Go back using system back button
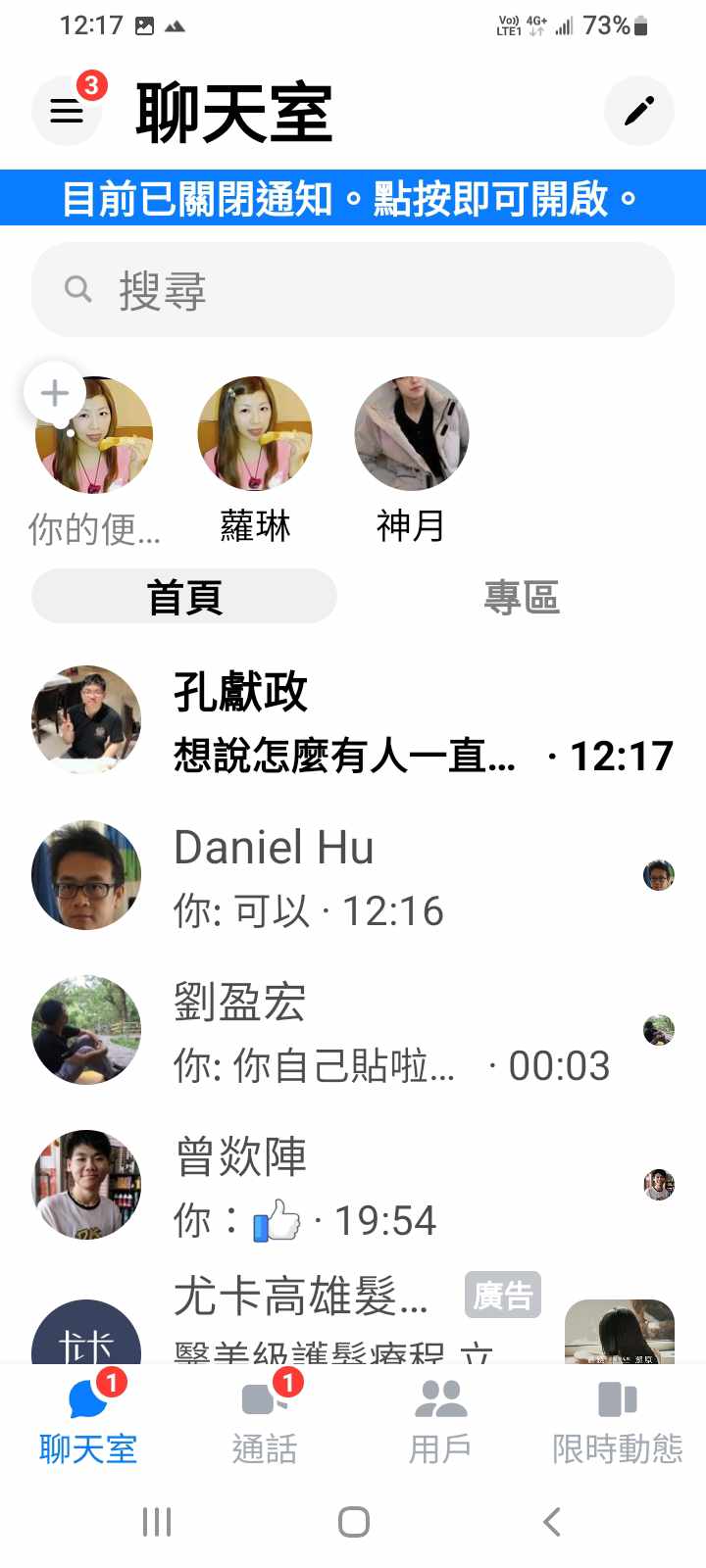The height and width of the screenshot is (1568, 706). [552, 1522]
